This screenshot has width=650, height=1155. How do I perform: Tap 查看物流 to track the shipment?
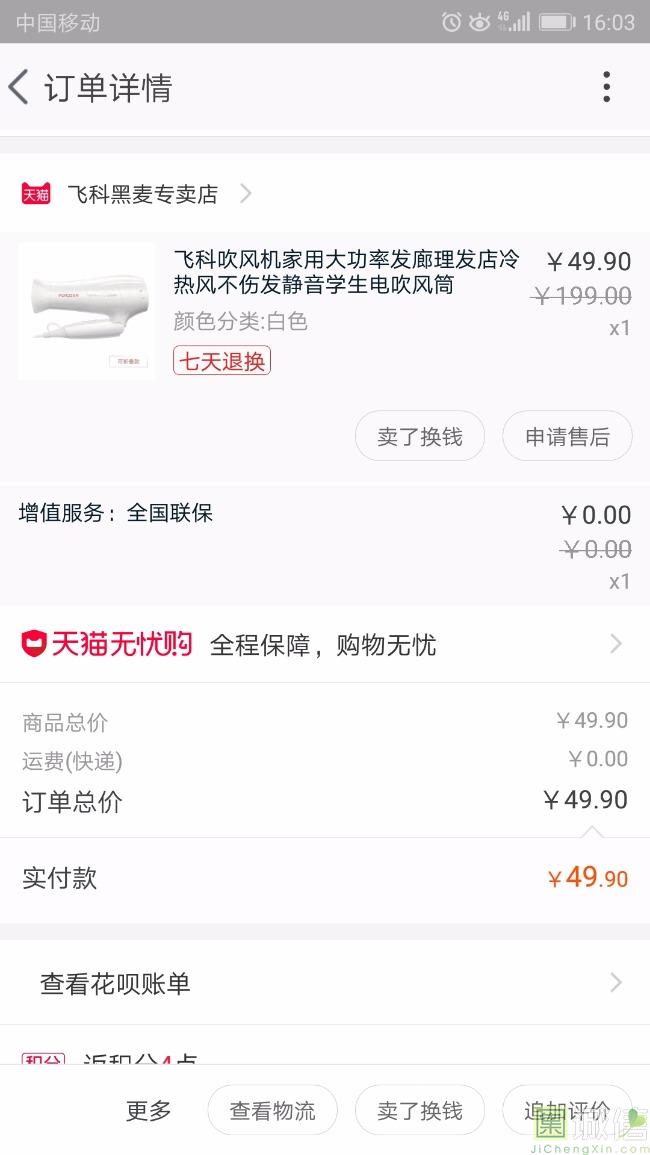[272, 1111]
